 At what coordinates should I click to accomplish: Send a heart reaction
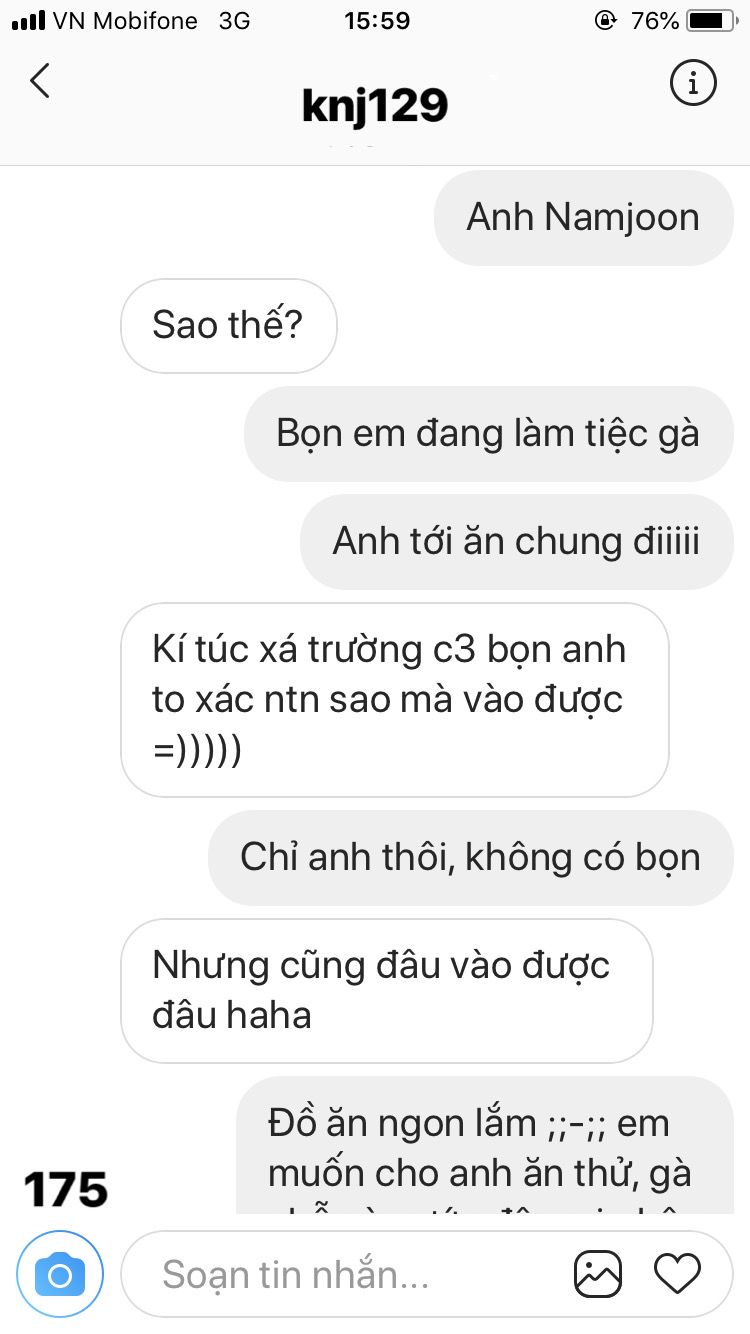(x=677, y=1274)
